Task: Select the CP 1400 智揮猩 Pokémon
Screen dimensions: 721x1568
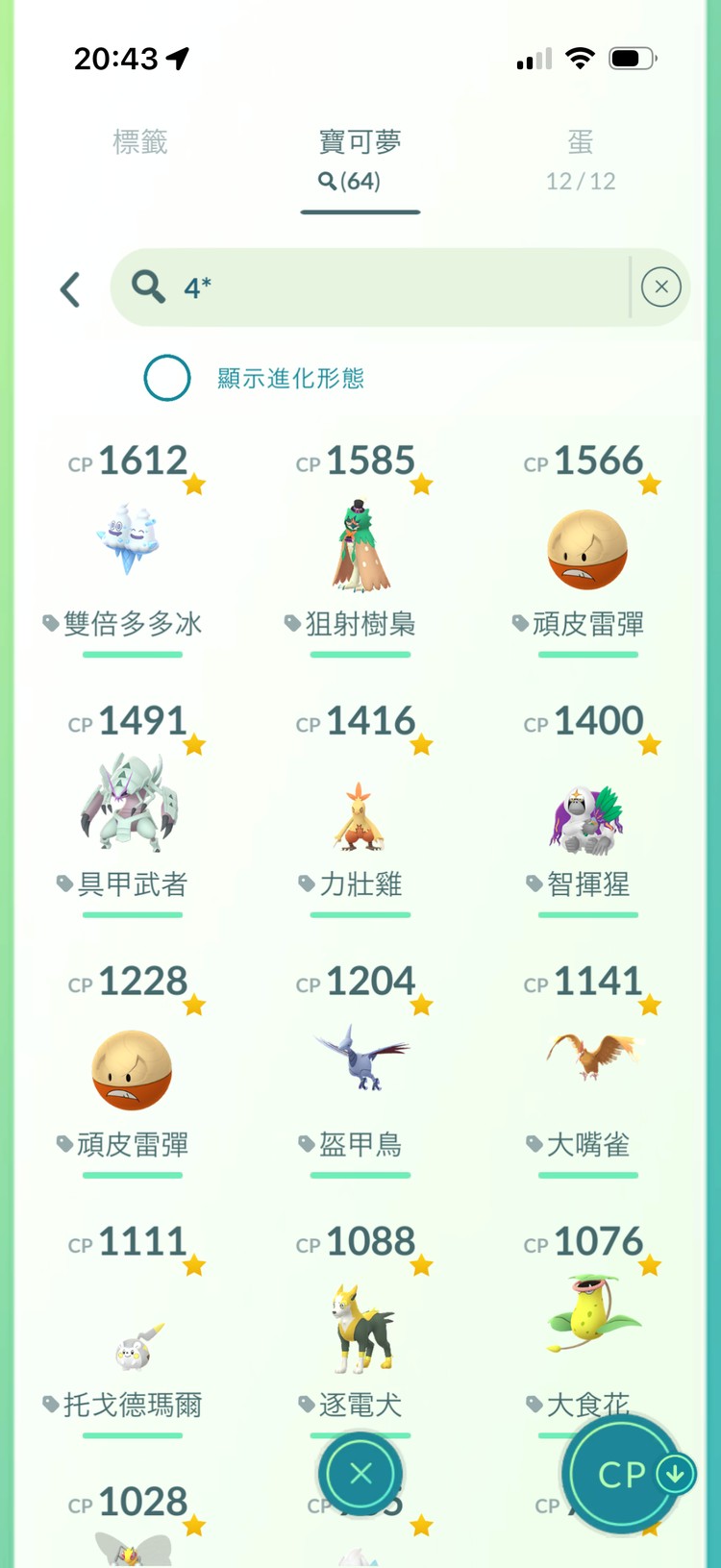Action: tap(586, 815)
